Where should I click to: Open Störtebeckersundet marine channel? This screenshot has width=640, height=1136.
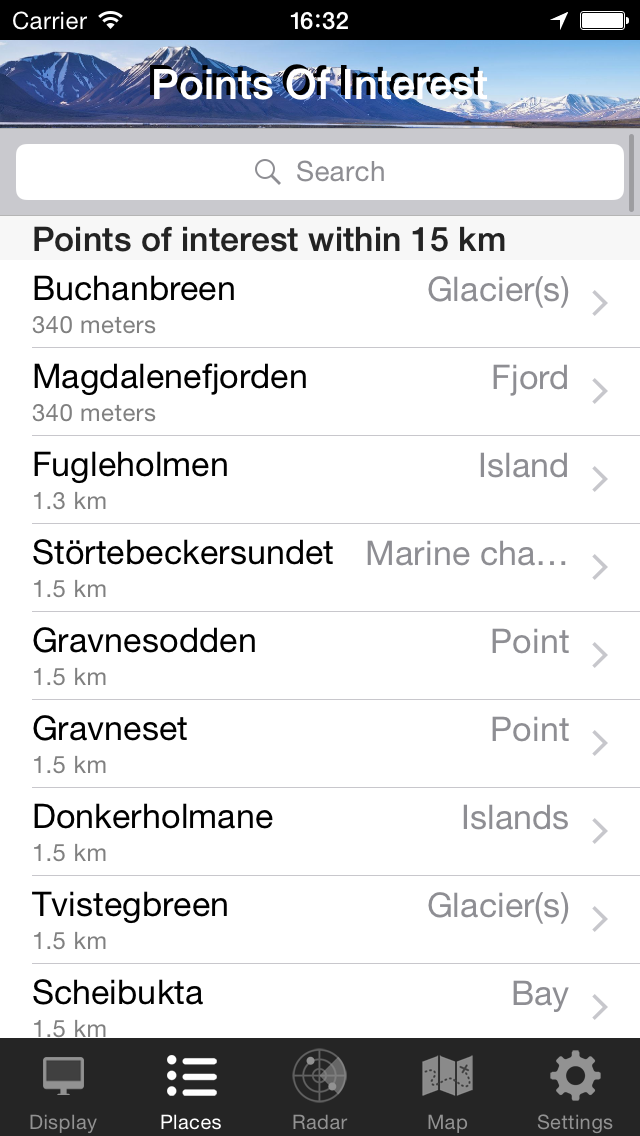(x=320, y=568)
